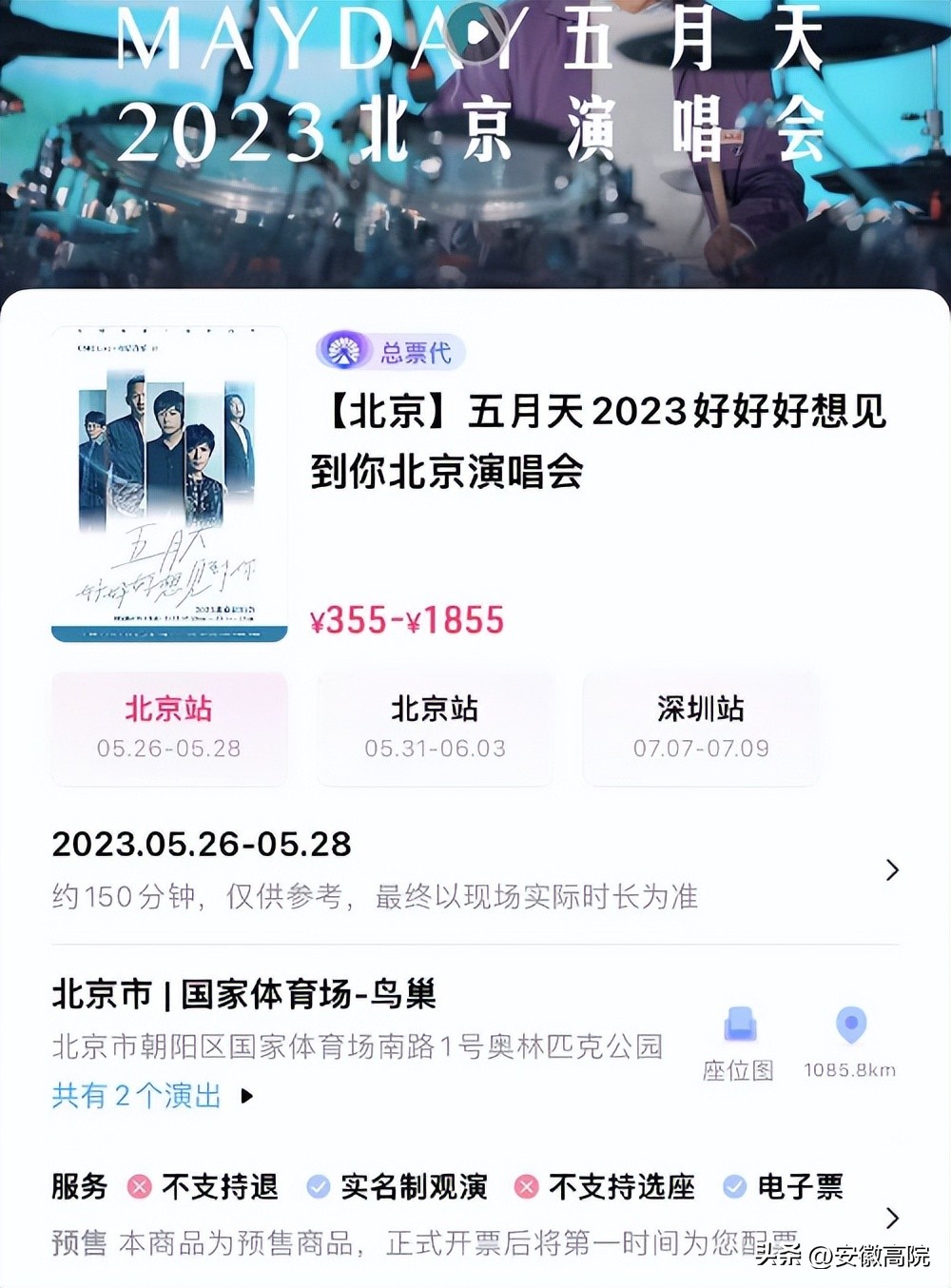Expand the date details via right chevron
This screenshot has height=1288, width=951.
pyautogui.click(x=892, y=870)
